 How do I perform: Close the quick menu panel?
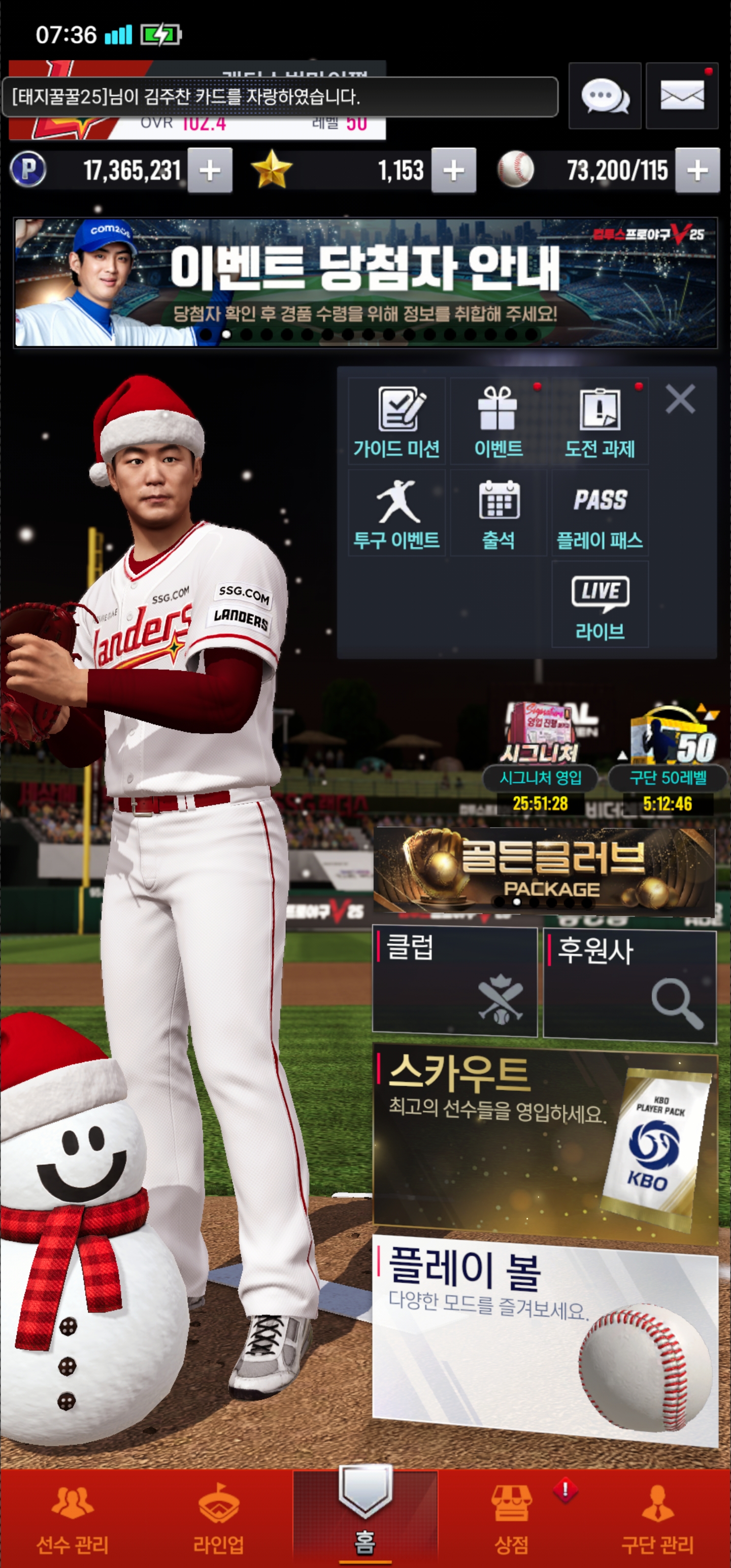click(x=680, y=399)
